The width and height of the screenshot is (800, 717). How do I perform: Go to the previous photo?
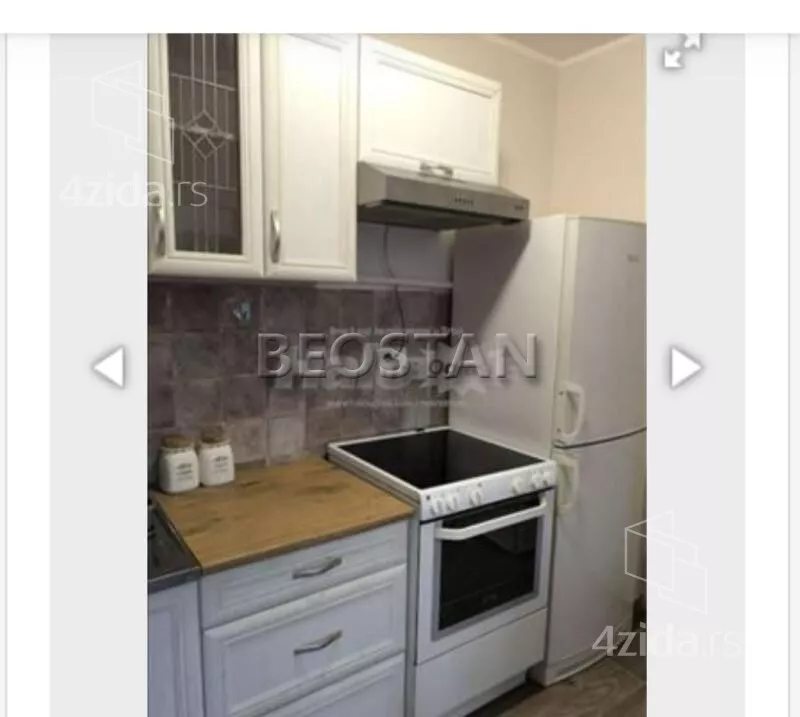point(109,367)
